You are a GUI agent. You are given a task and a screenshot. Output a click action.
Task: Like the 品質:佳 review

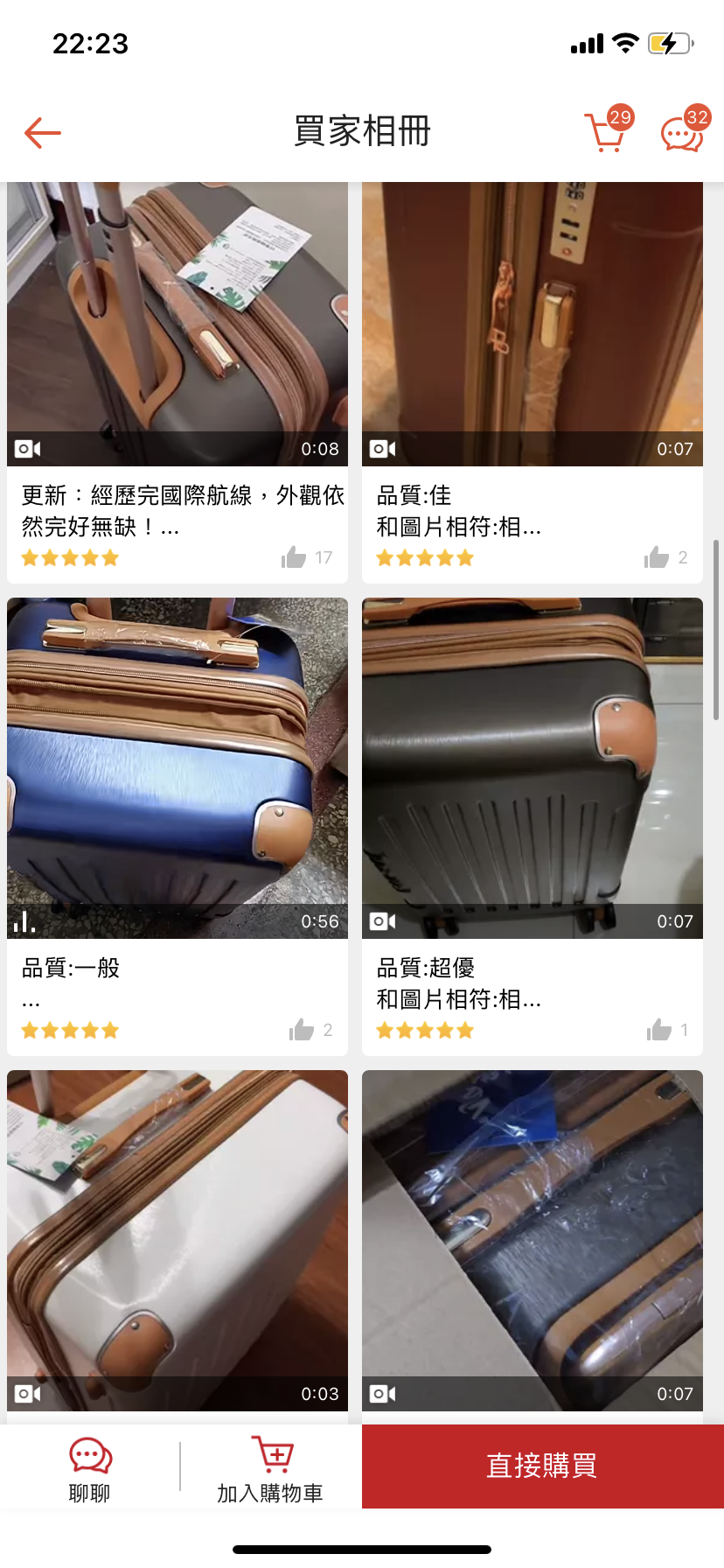click(x=657, y=557)
